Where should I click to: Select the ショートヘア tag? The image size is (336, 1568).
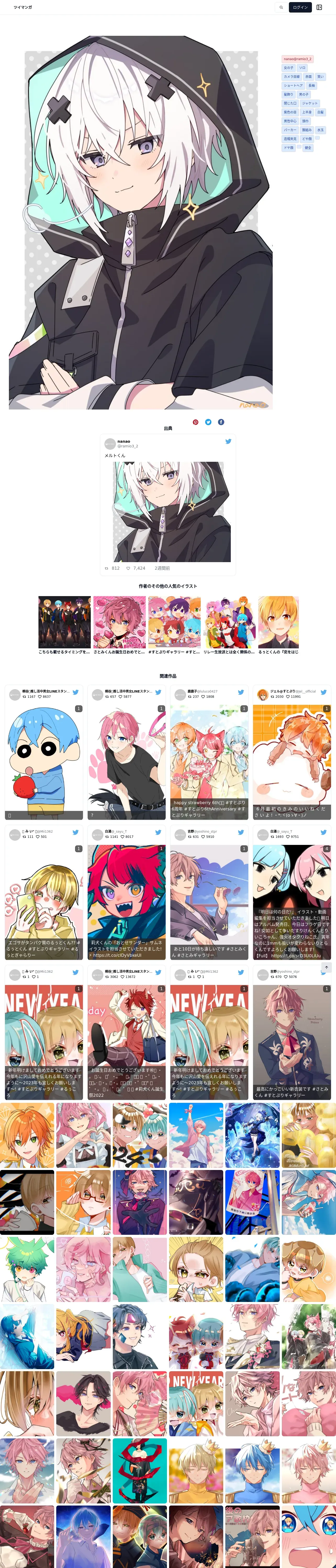point(293,85)
